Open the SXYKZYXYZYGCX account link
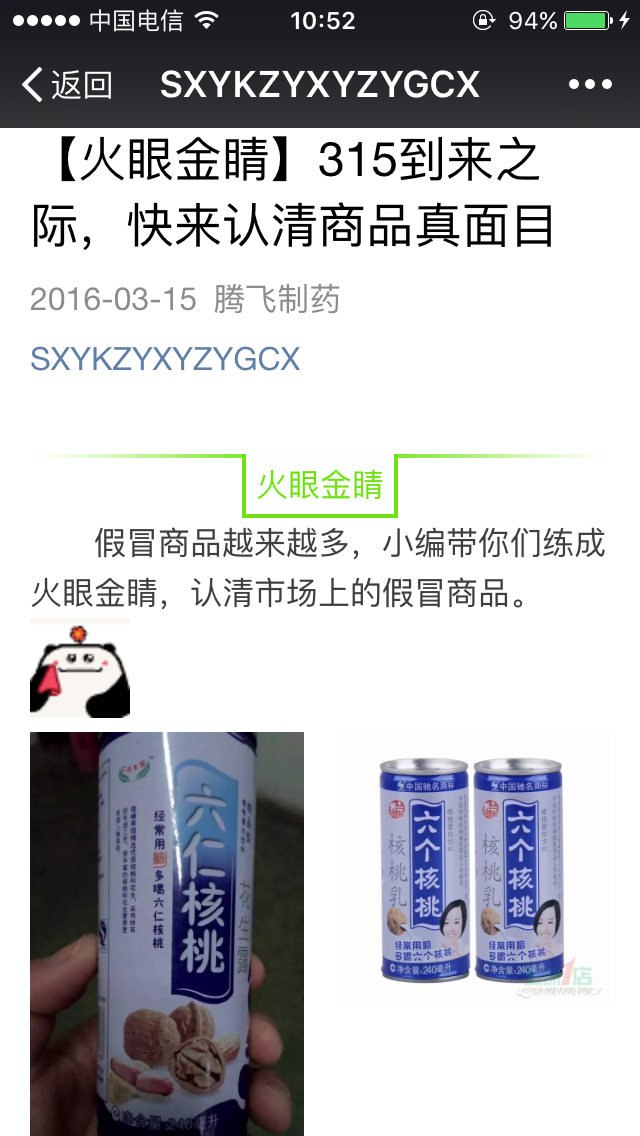The image size is (640, 1136). (x=165, y=358)
